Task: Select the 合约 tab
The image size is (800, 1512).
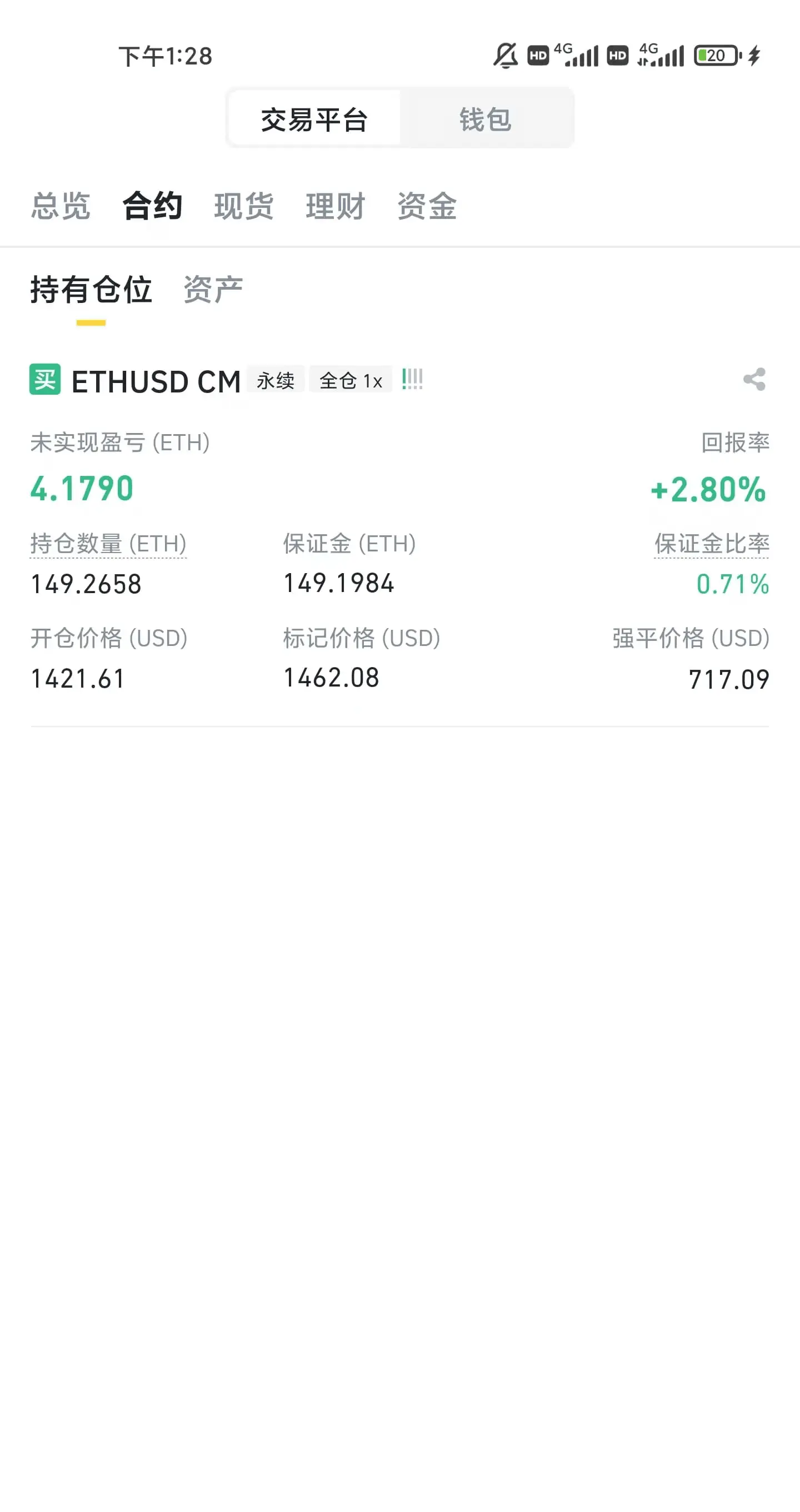Action: [152, 207]
